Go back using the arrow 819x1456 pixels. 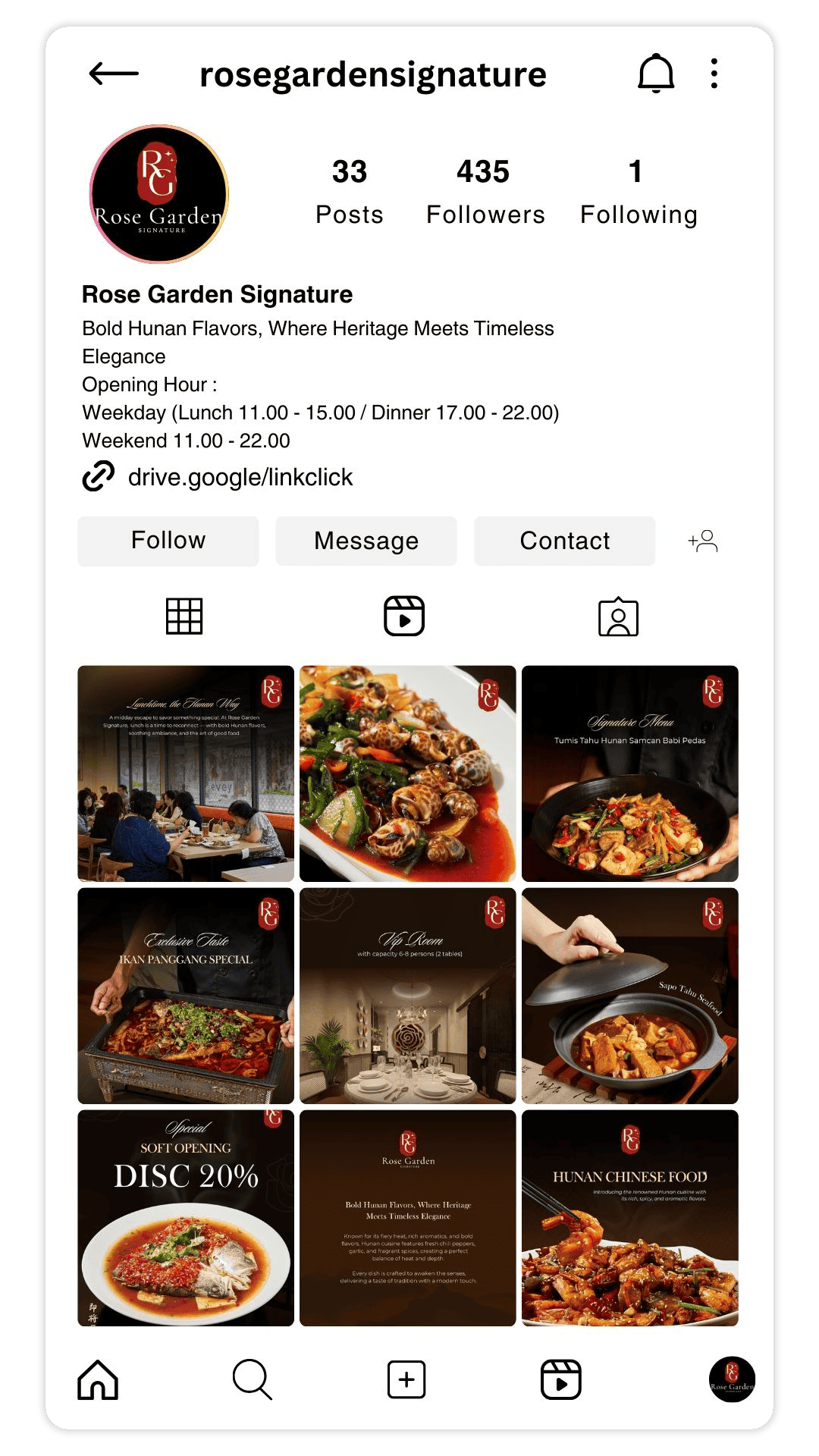coord(114,74)
